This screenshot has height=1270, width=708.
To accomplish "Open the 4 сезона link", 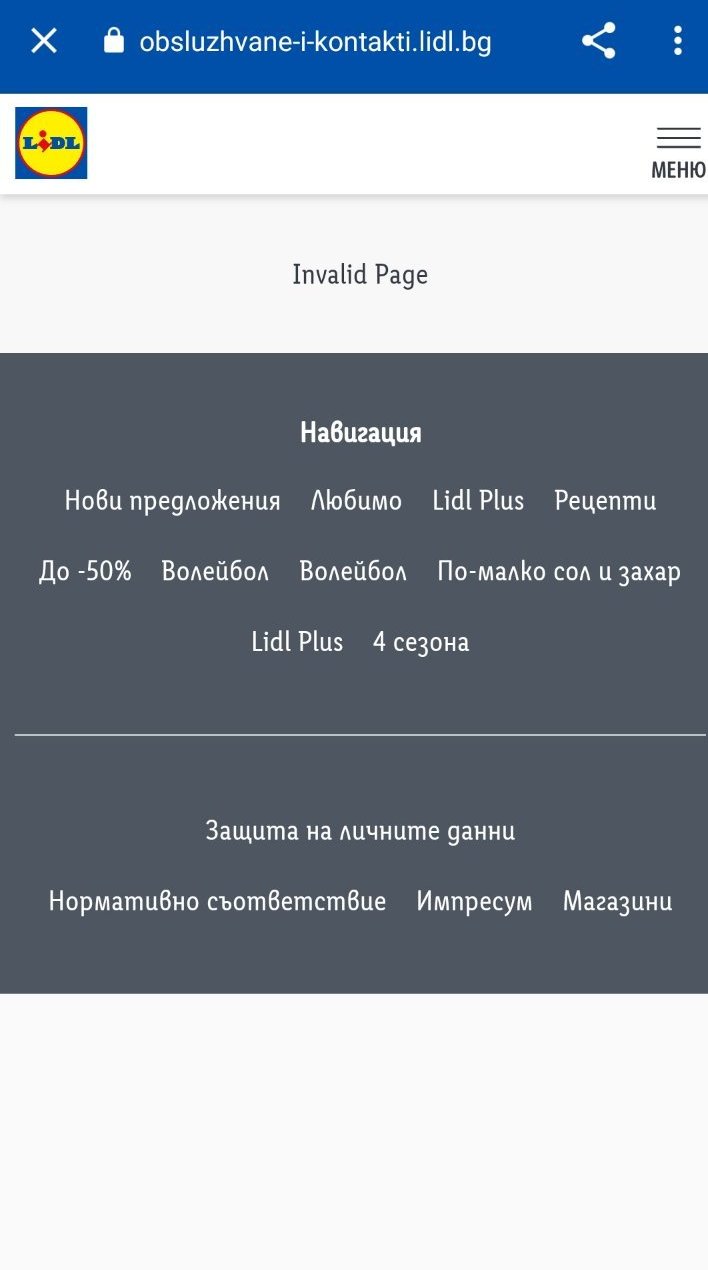I will click(x=420, y=642).
